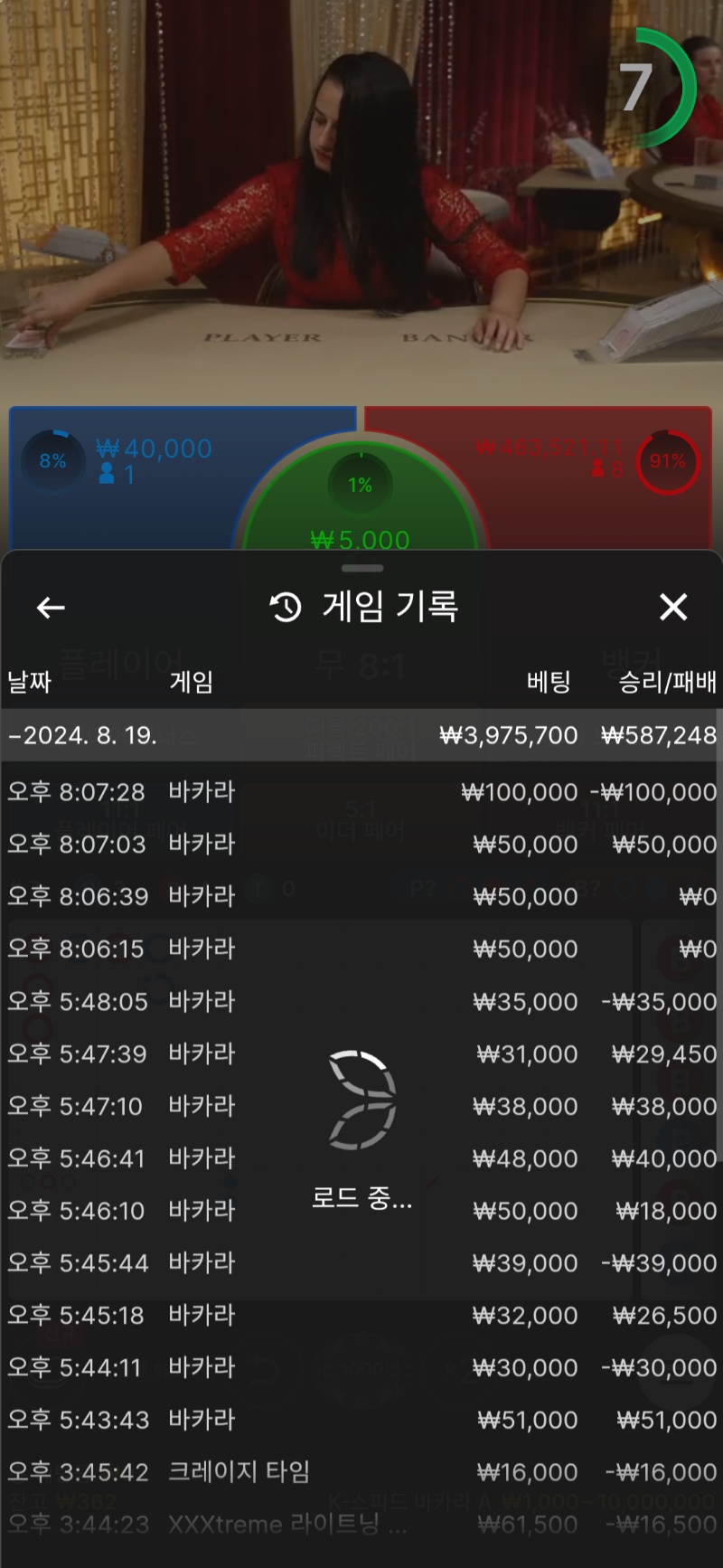
Task: Open the XXXtreme 라이트닝 record
Action: click(x=361, y=1525)
